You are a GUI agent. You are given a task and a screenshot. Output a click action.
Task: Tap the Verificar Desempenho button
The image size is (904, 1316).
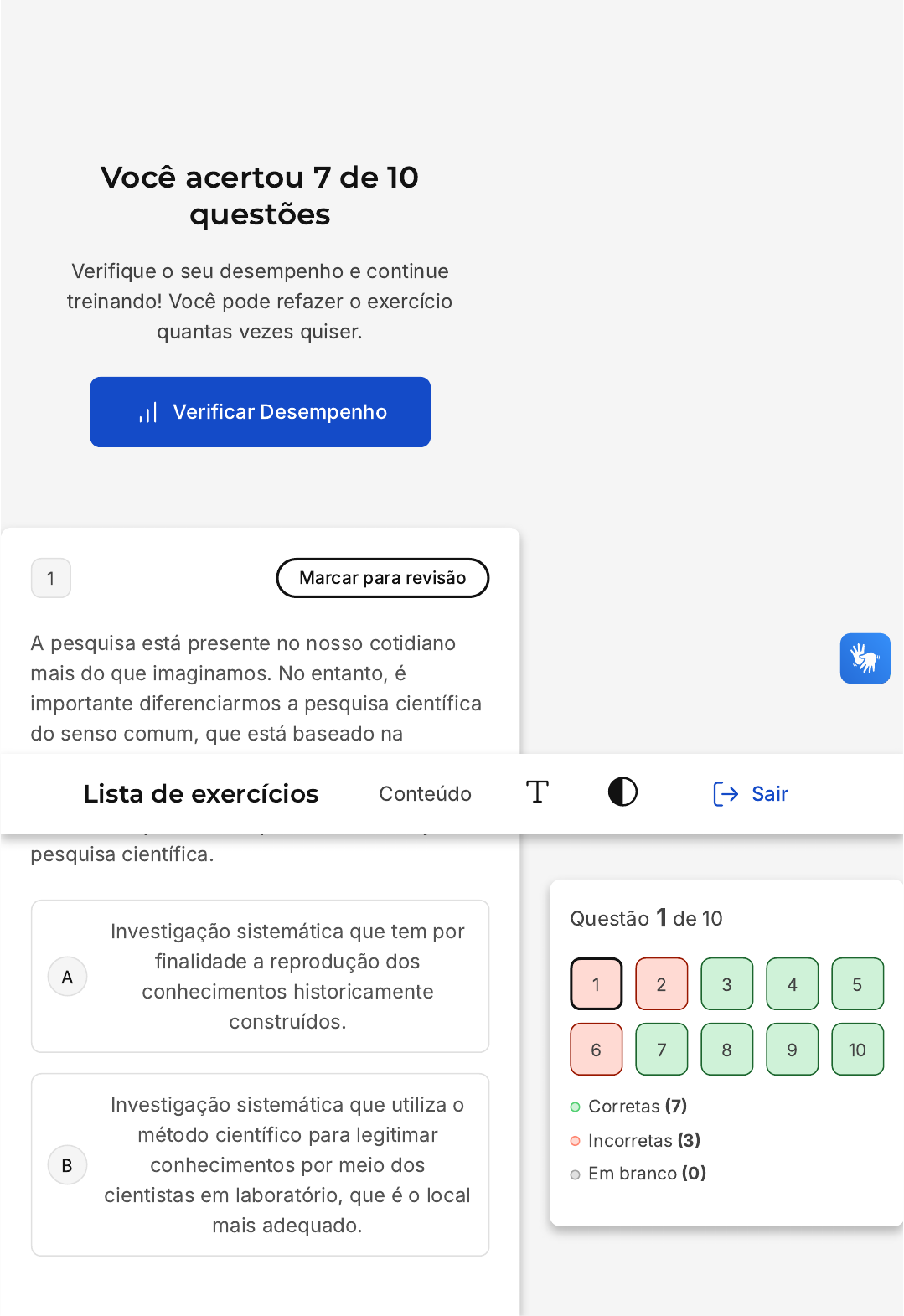pyautogui.click(x=260, y=412)
